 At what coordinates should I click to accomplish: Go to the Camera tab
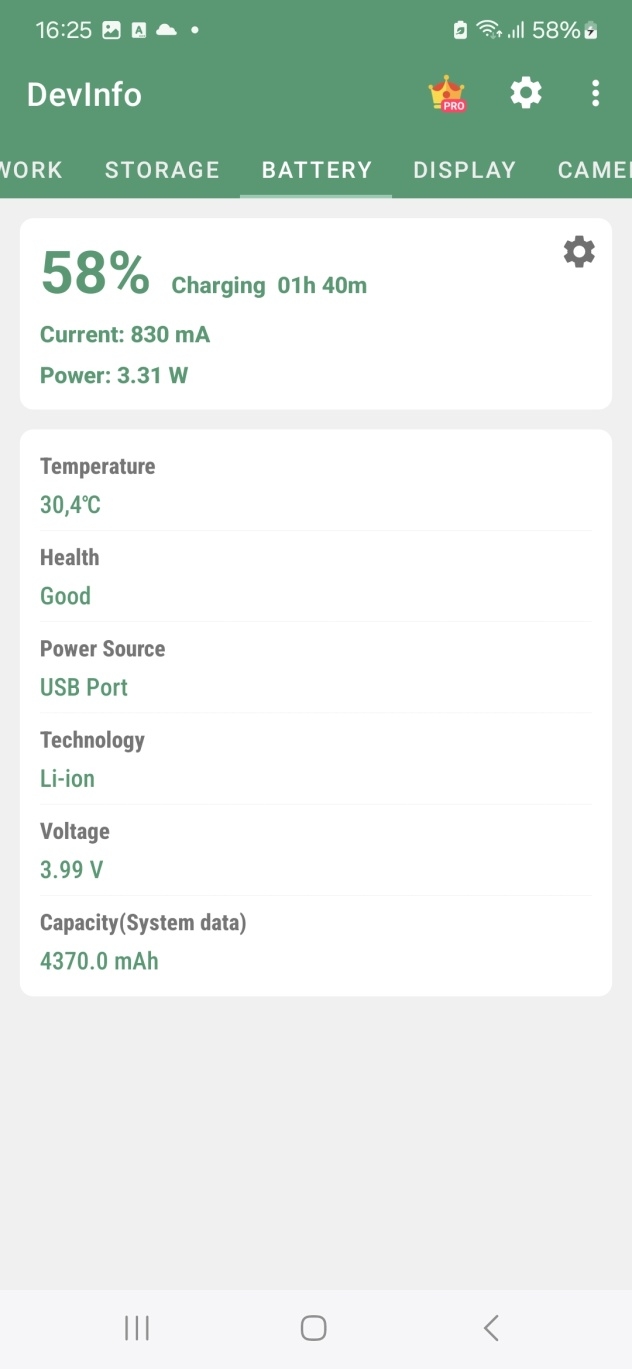point(594,170)
